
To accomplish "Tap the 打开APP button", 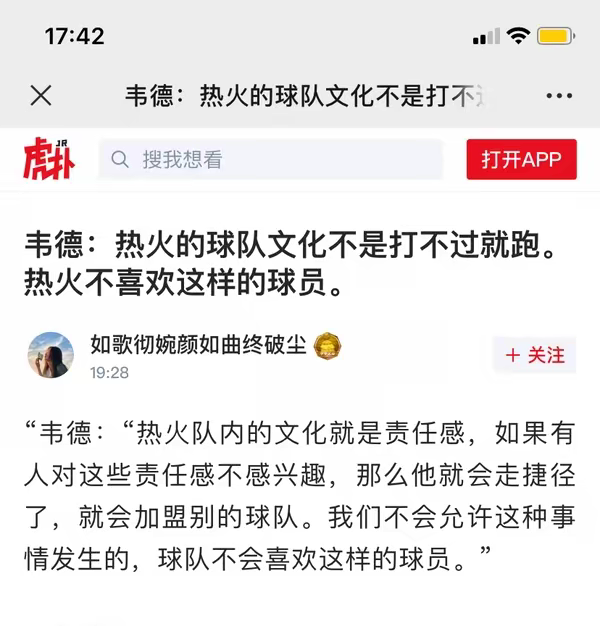I will (x=521, y=159).
